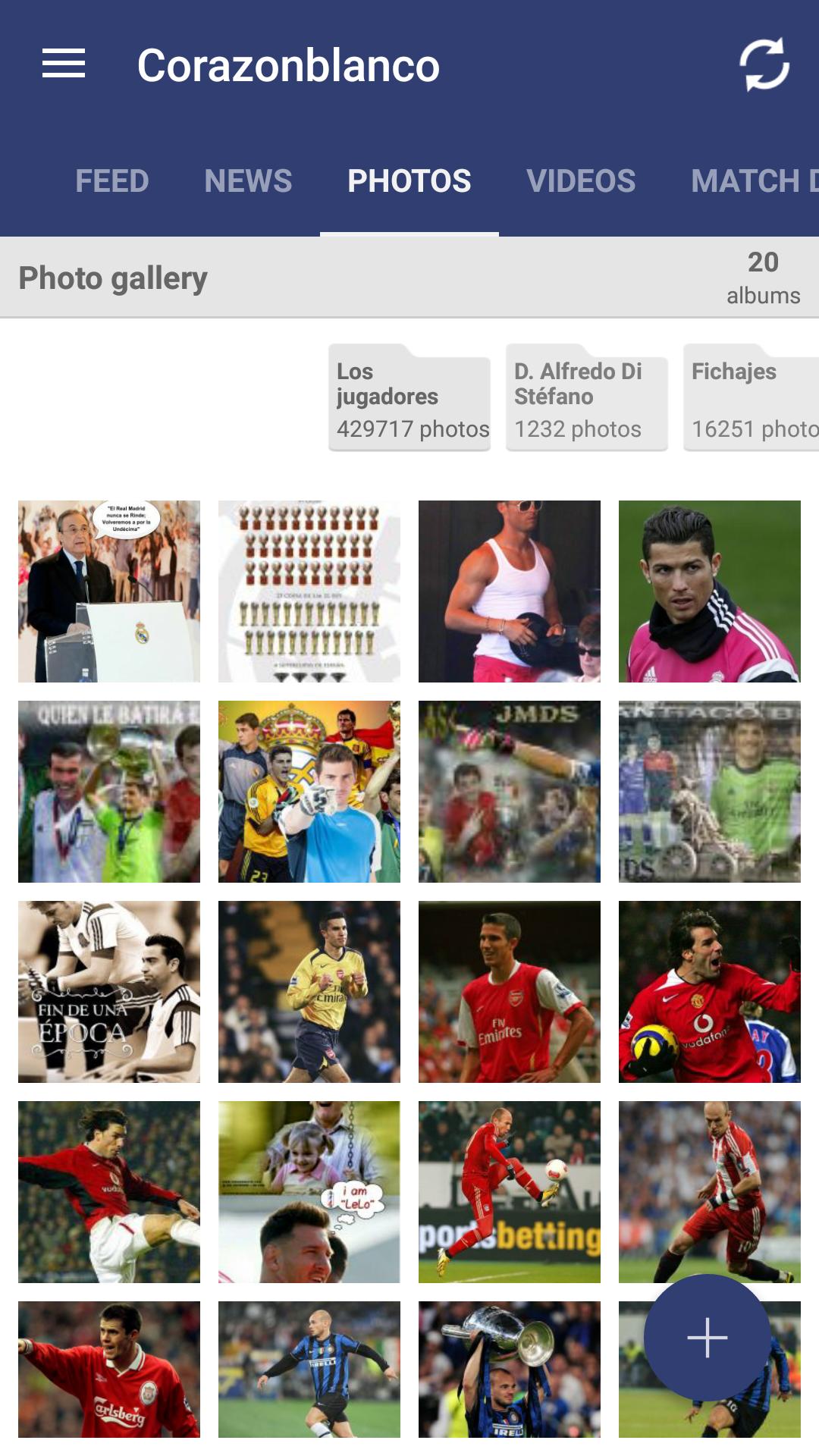819x1456 pixels.
Task: Open photo of player in pink training jacket
Action: [x=710, y=591]
